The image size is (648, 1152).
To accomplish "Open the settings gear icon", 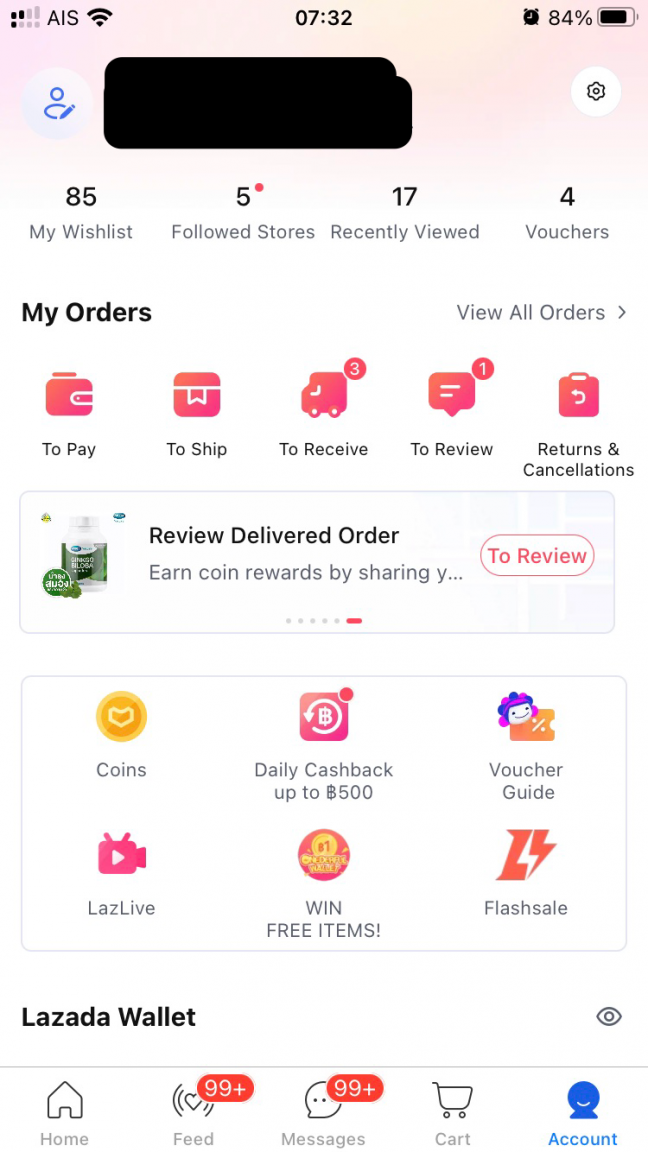I will coord(596,92).
